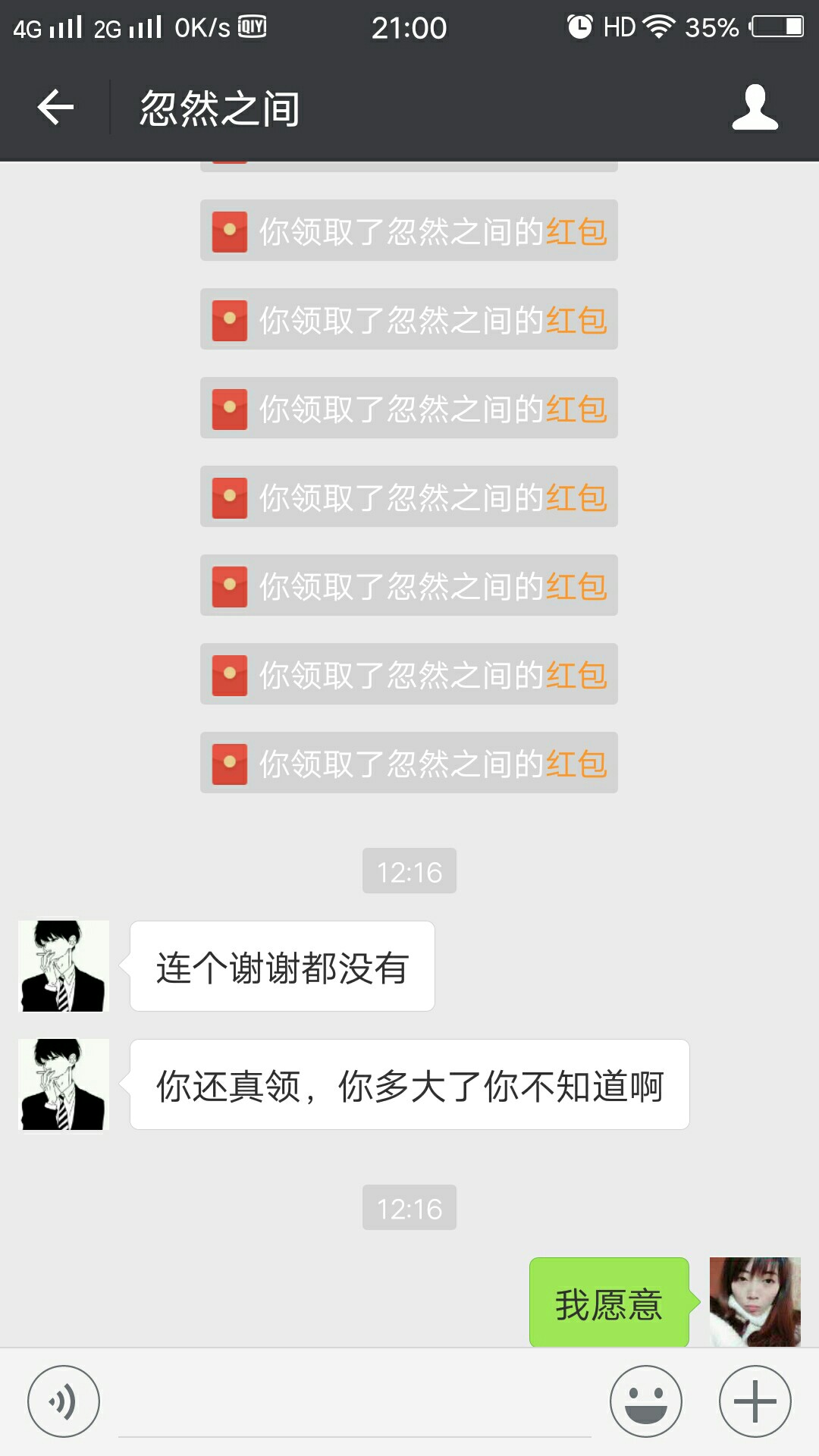
Task: Open sender's avatar beside 连个谢谢都没有
Action: click(x=64, y=966)
